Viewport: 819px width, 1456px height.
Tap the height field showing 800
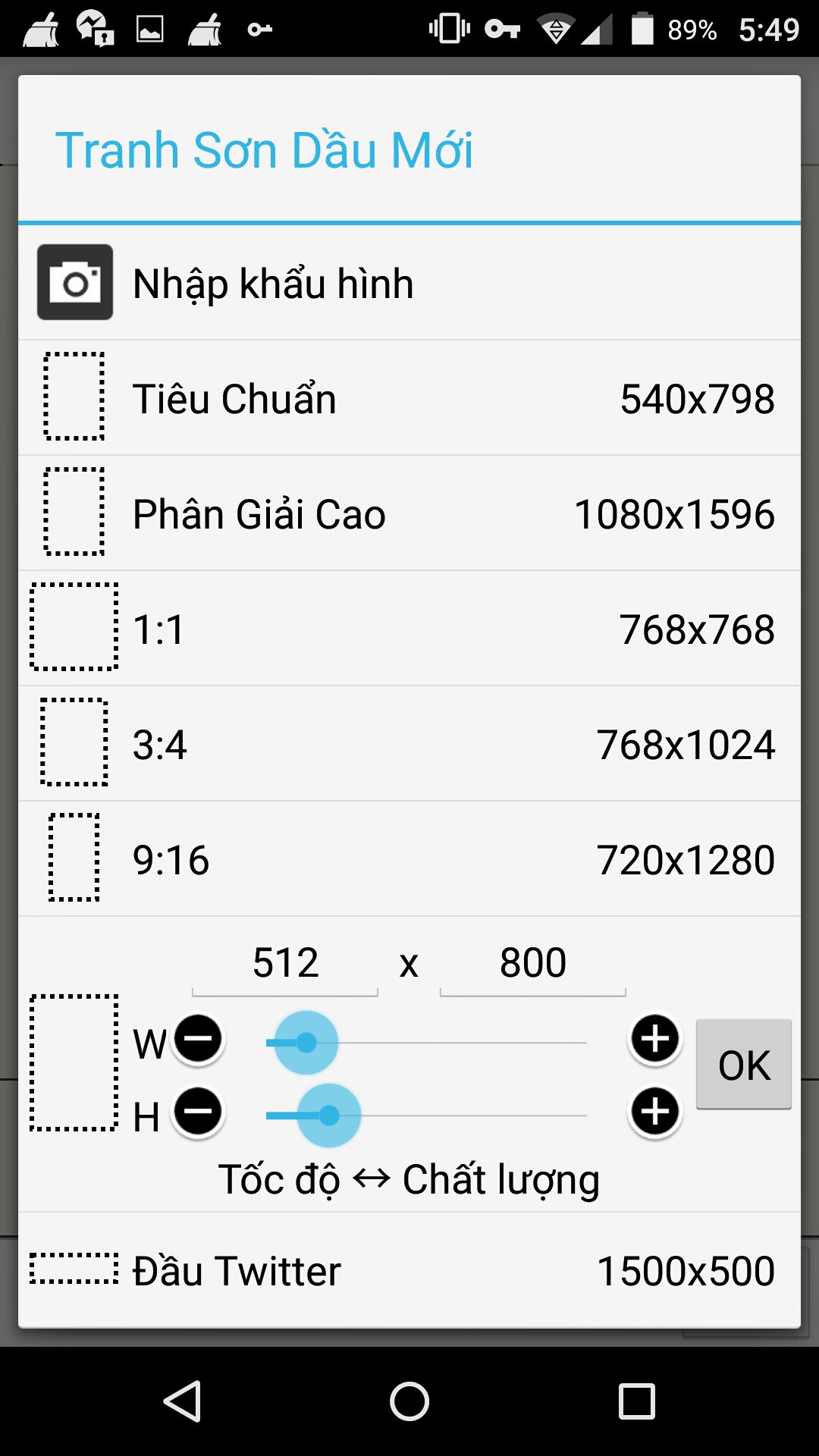(533, 963)
